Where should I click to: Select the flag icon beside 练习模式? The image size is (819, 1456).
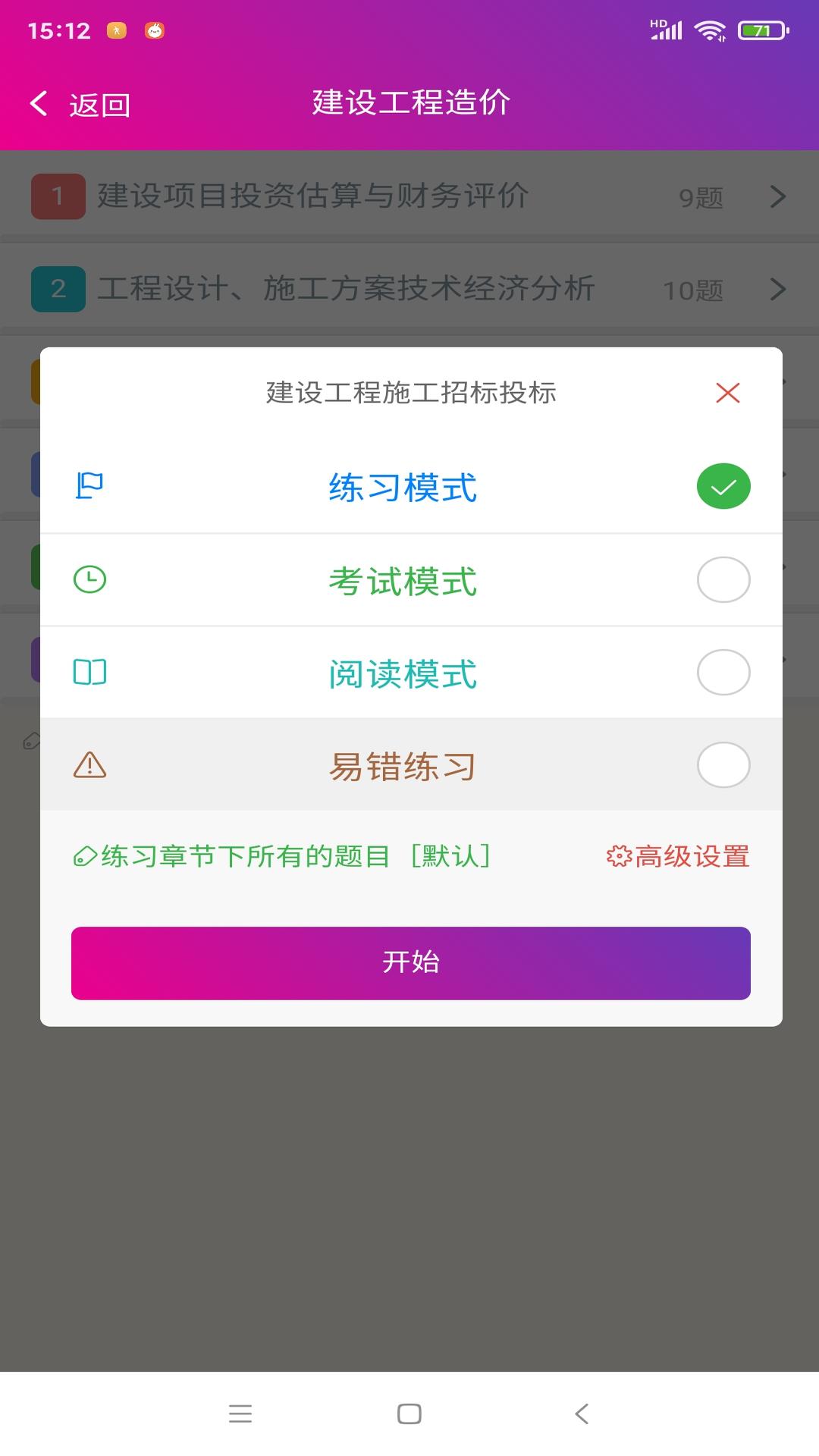[89, 486]
